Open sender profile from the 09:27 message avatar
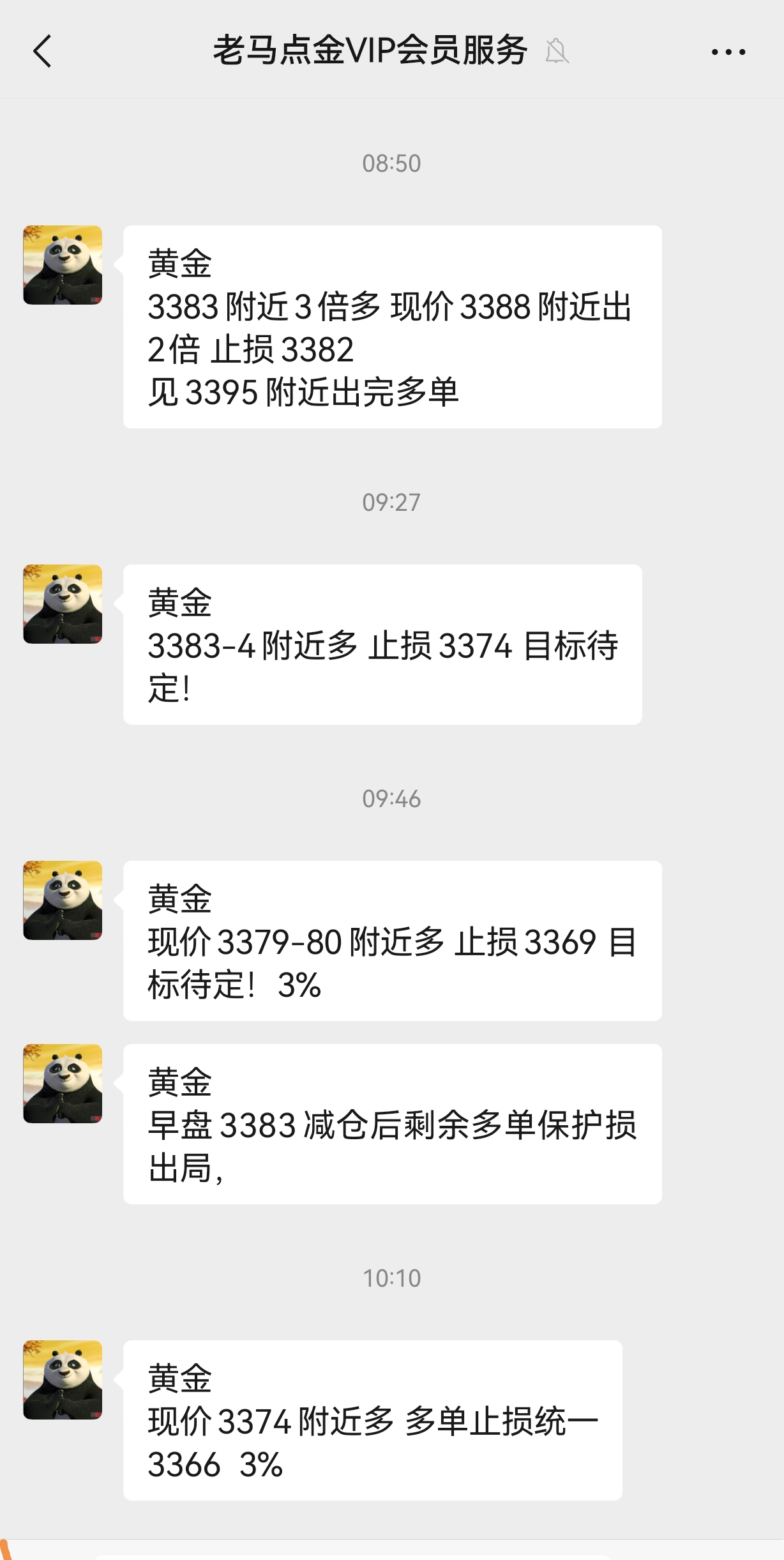Viewport: 784px width, 1560px height. (x=63, y=604)
